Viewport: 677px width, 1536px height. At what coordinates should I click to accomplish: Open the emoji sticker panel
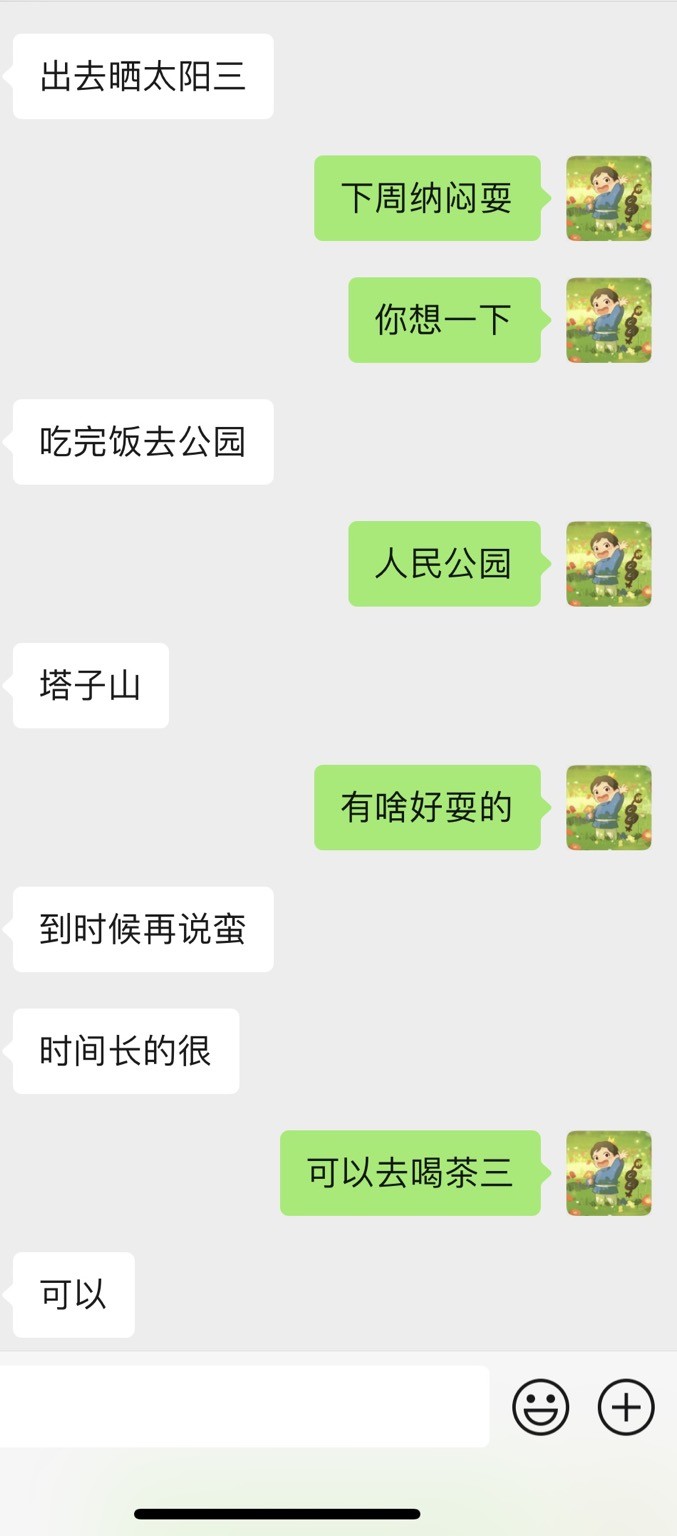tap(541, 1407)
